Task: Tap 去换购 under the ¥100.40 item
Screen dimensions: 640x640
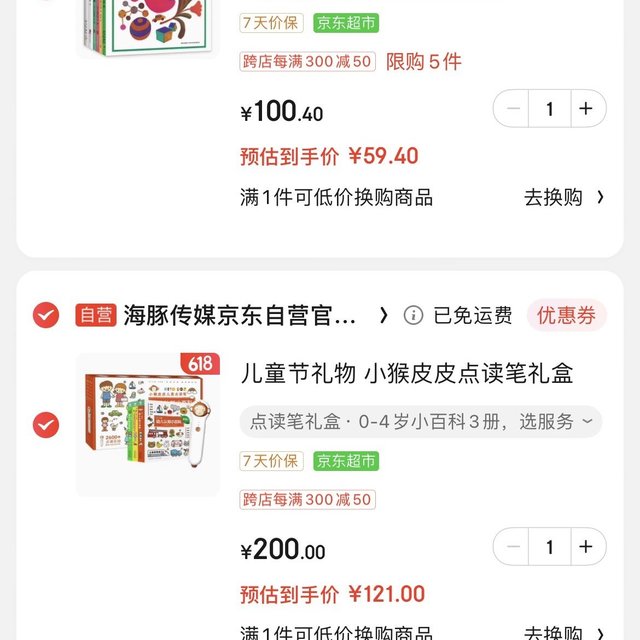Action: tap(564, 197)
